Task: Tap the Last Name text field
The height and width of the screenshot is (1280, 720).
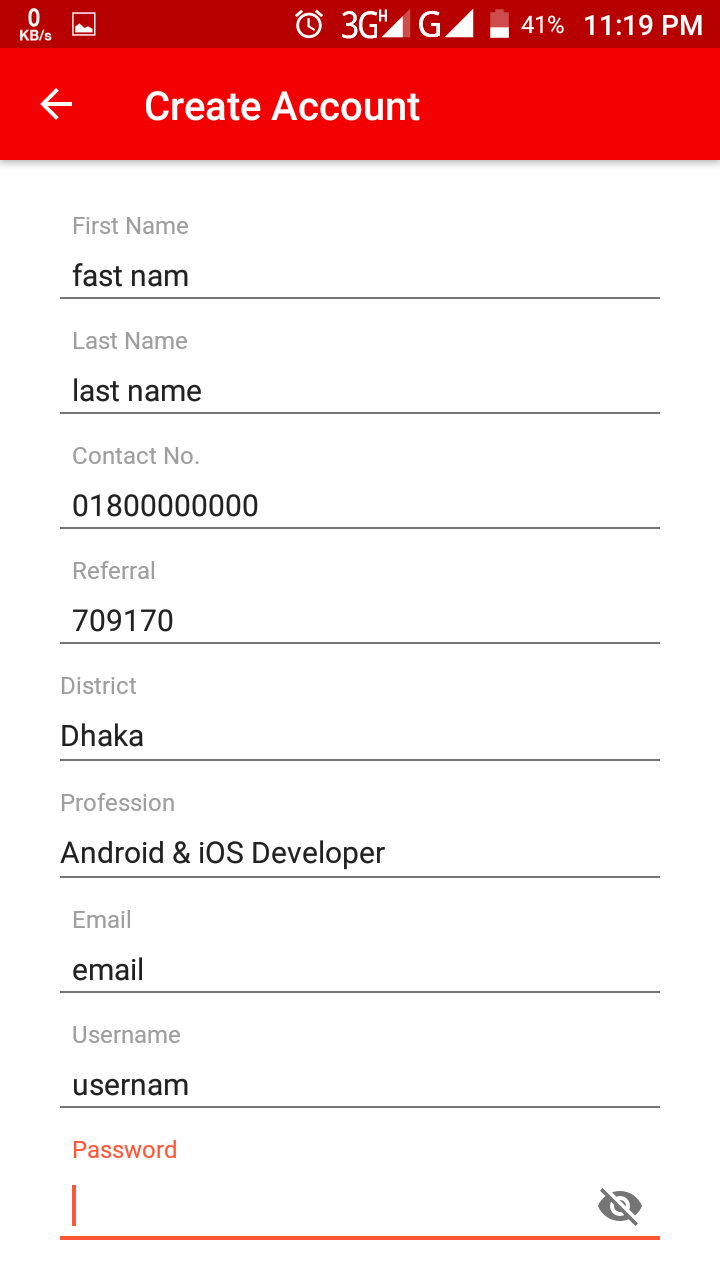Action: [360, 390]
